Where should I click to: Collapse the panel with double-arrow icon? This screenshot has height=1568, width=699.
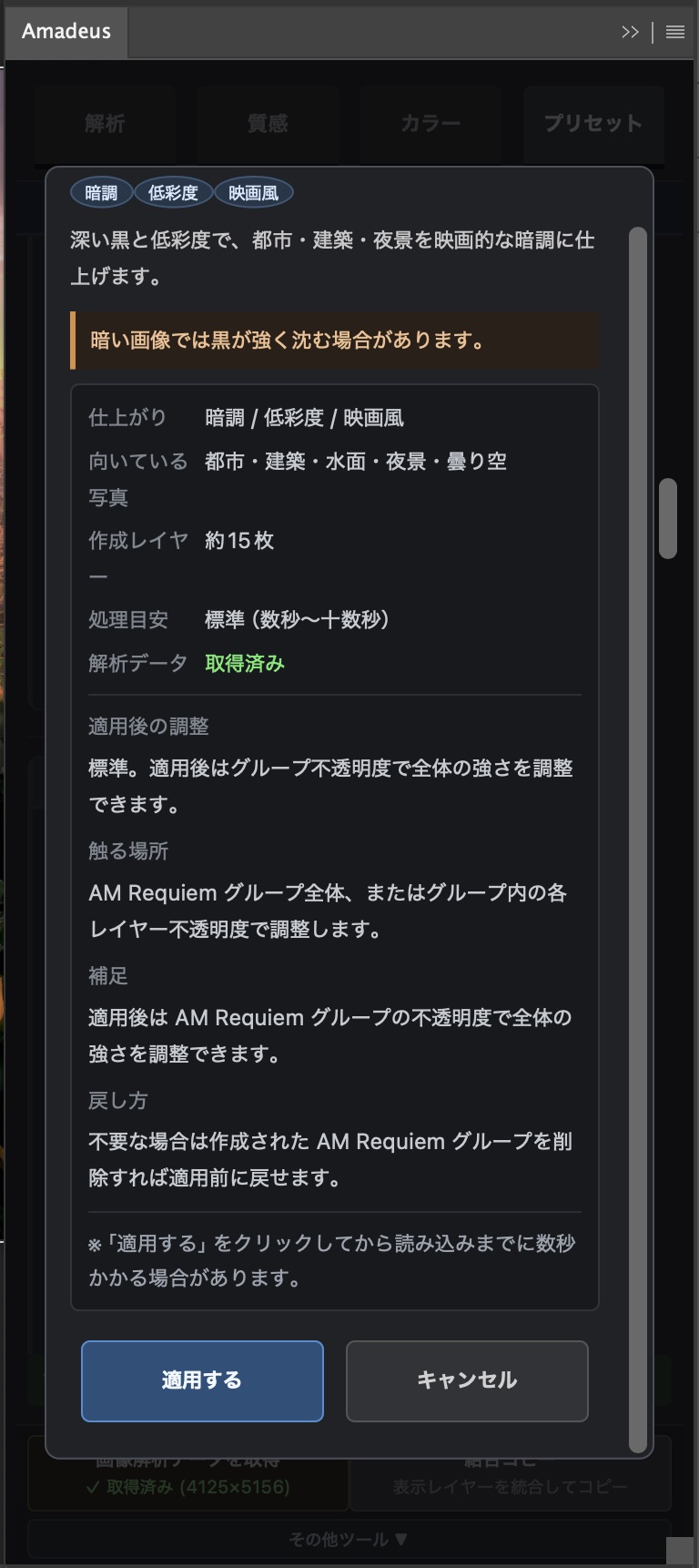pos(630,32)
